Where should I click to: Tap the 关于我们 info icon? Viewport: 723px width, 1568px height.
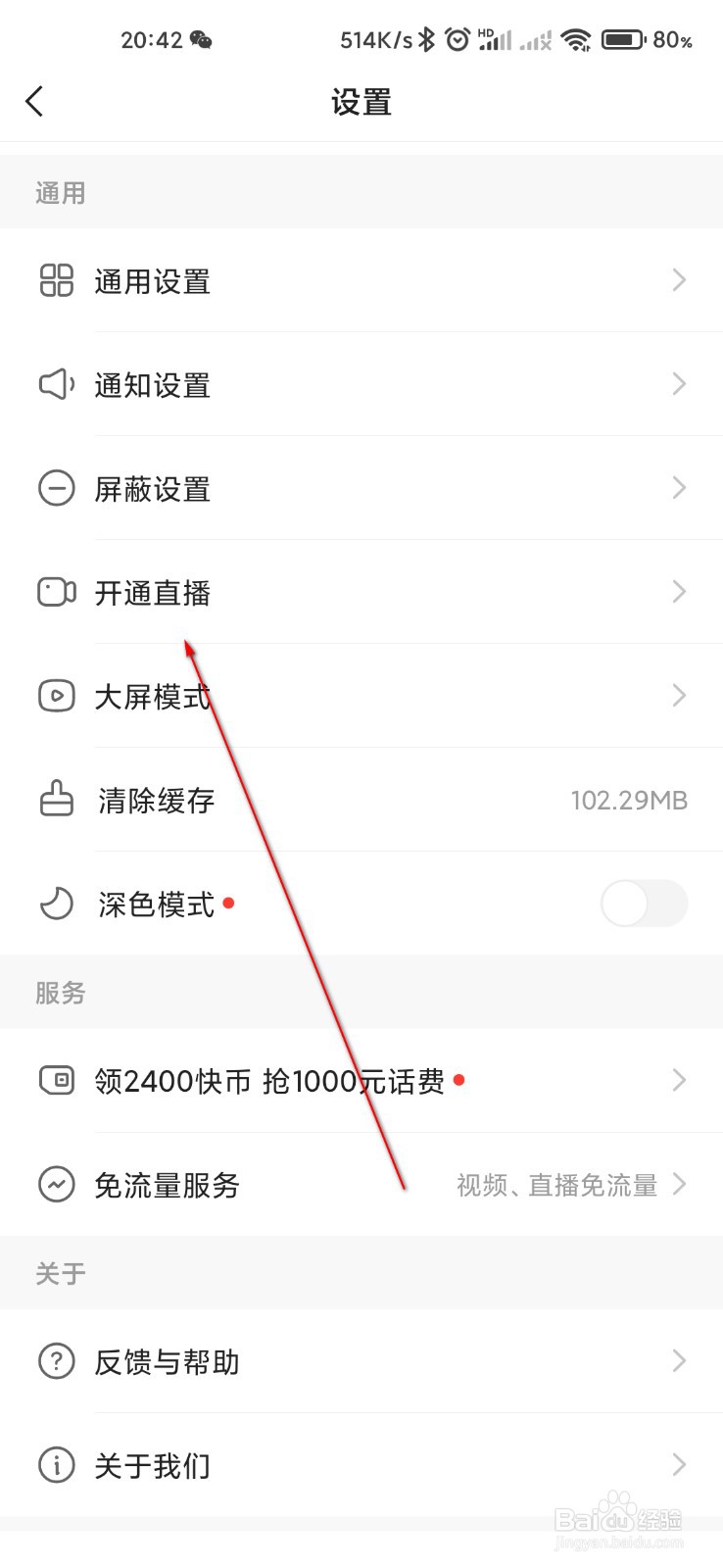pyautogui.click(x=56, y=1465)
